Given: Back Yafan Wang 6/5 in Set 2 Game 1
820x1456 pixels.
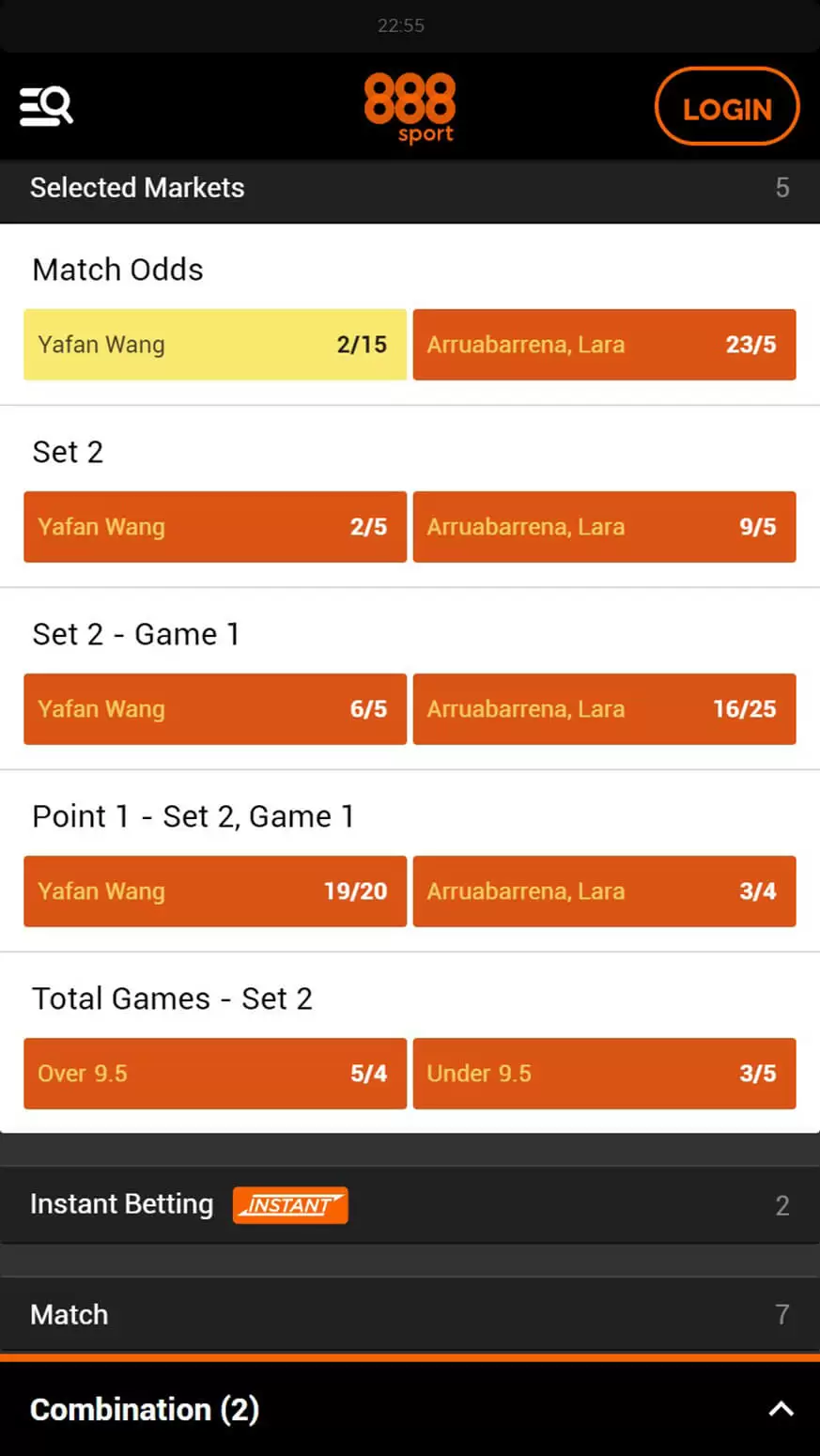Looking at the screenshot, I should click(x=215, y=709).
